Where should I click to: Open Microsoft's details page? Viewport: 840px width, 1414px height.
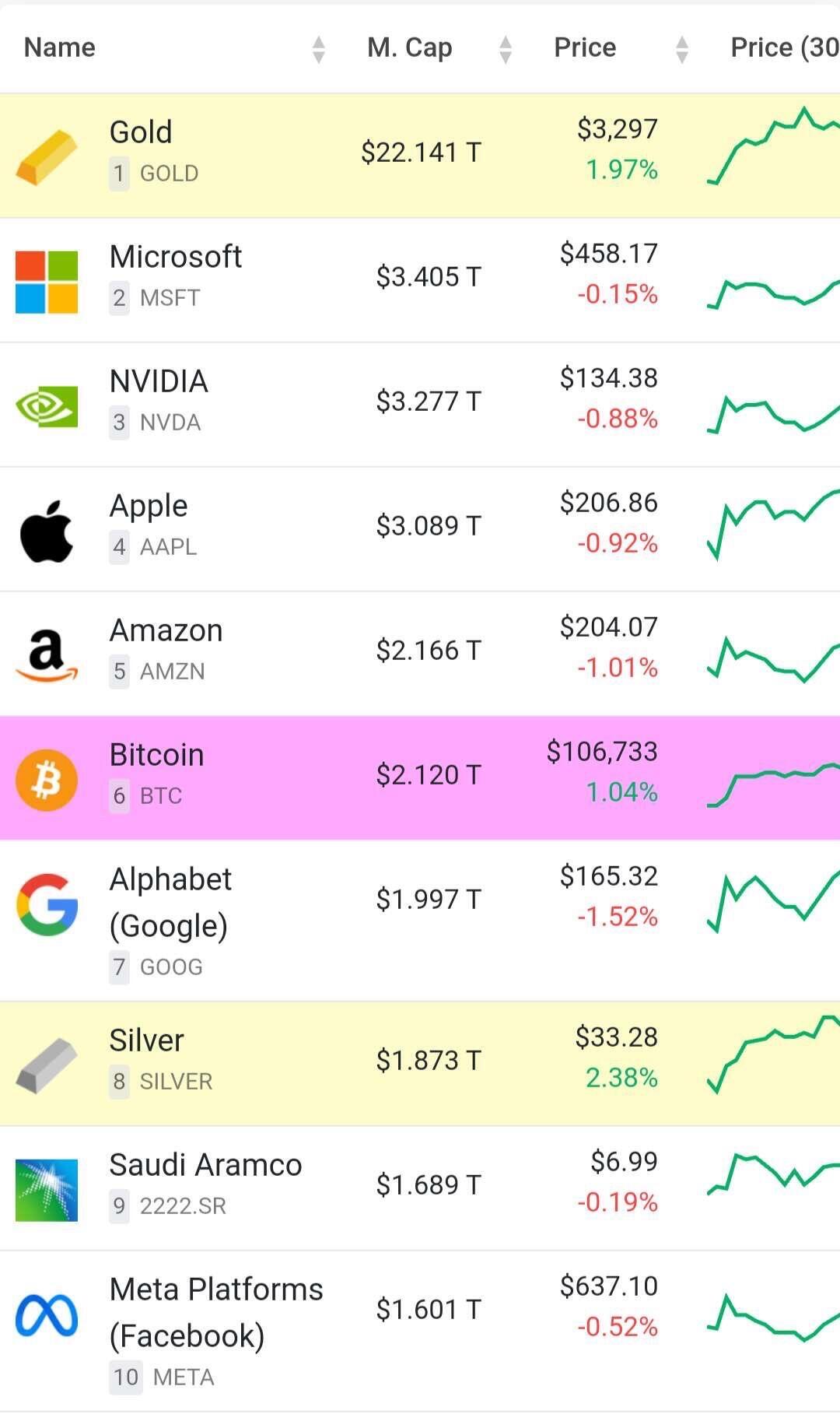[420, 280]
